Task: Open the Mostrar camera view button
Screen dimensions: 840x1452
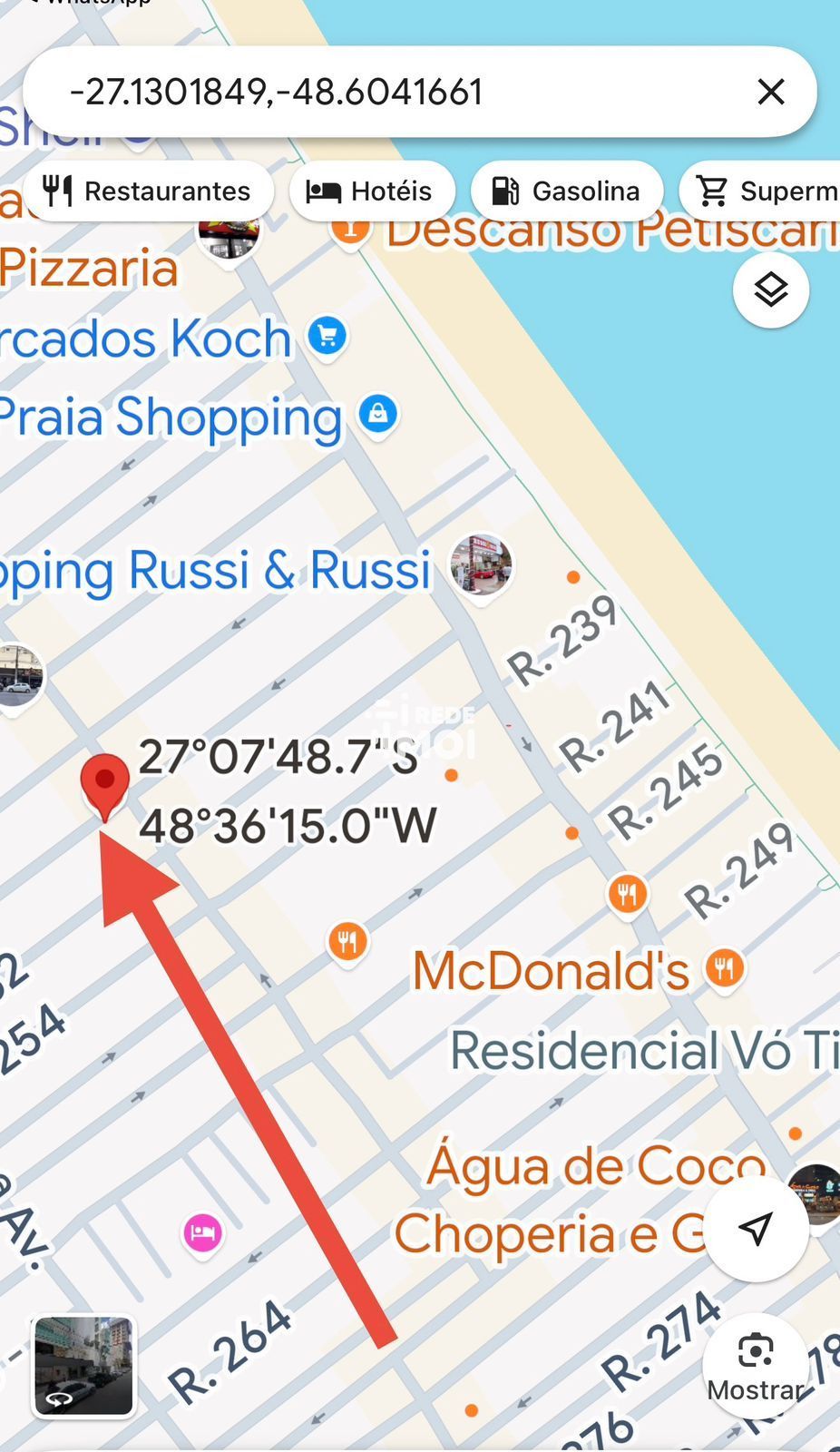Action: tap(755, 1366)
